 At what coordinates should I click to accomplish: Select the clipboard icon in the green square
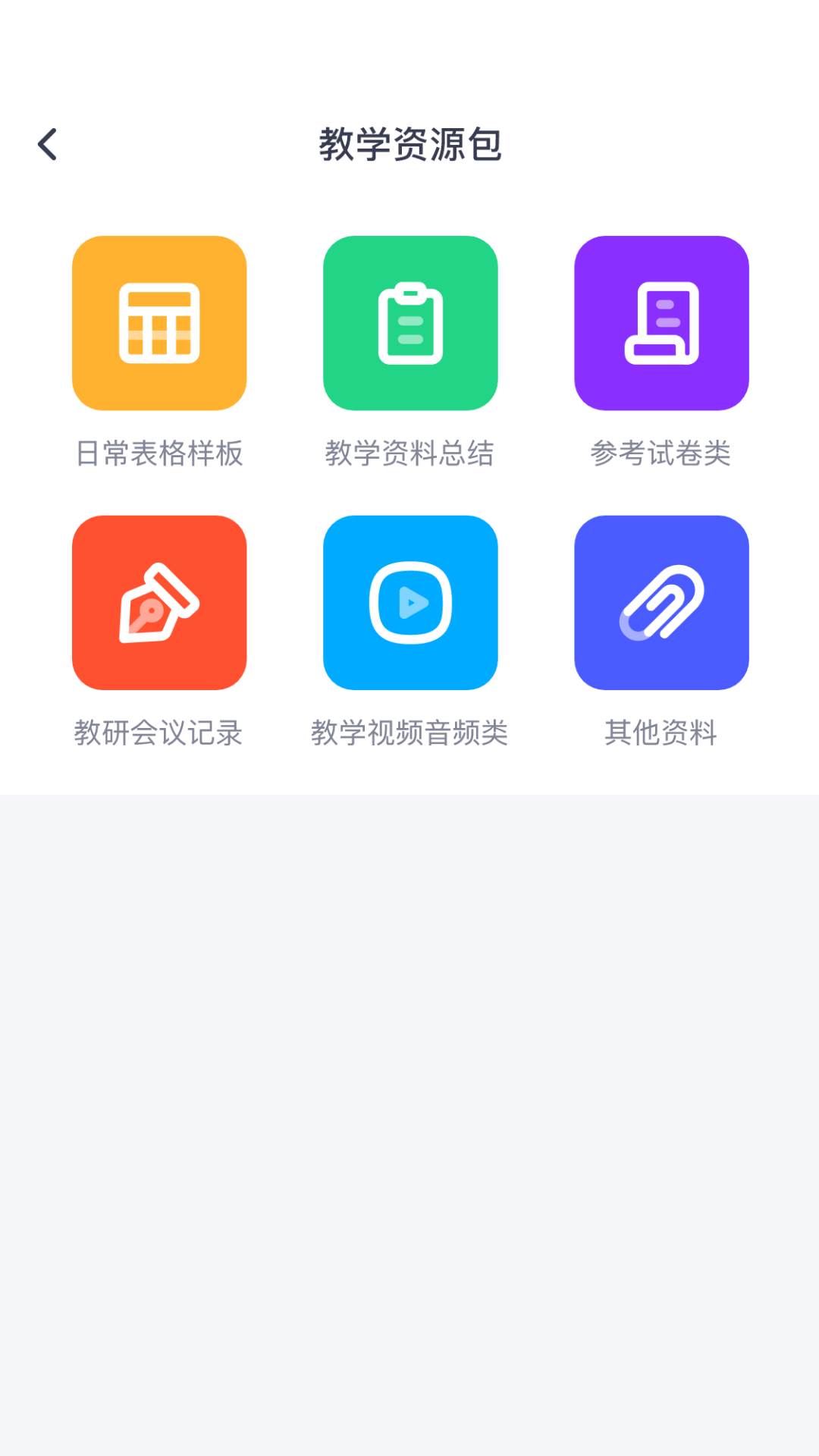[x=410, y=323]
